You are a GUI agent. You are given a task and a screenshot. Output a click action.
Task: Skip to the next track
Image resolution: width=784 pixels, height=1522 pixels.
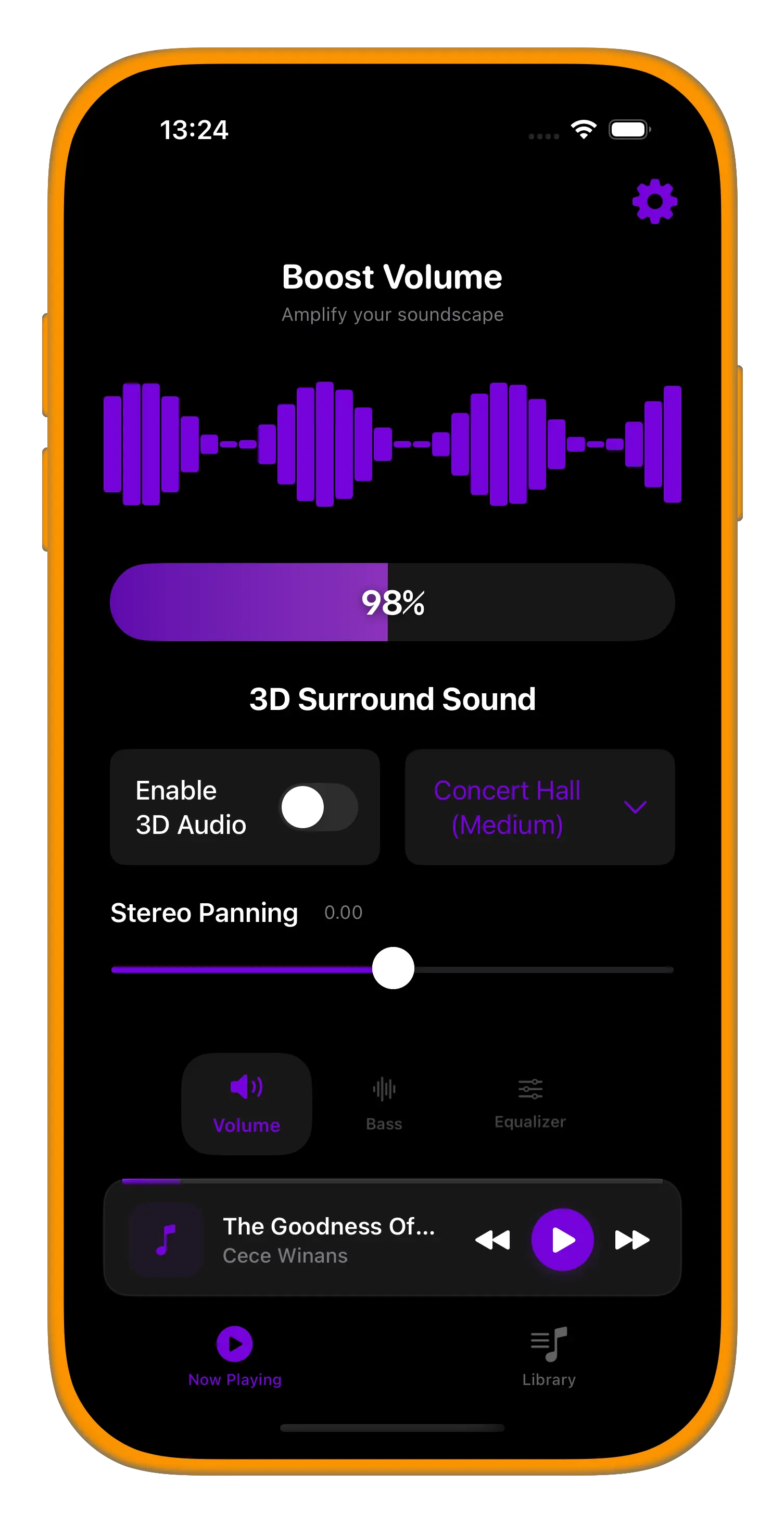click(631, 1240)
